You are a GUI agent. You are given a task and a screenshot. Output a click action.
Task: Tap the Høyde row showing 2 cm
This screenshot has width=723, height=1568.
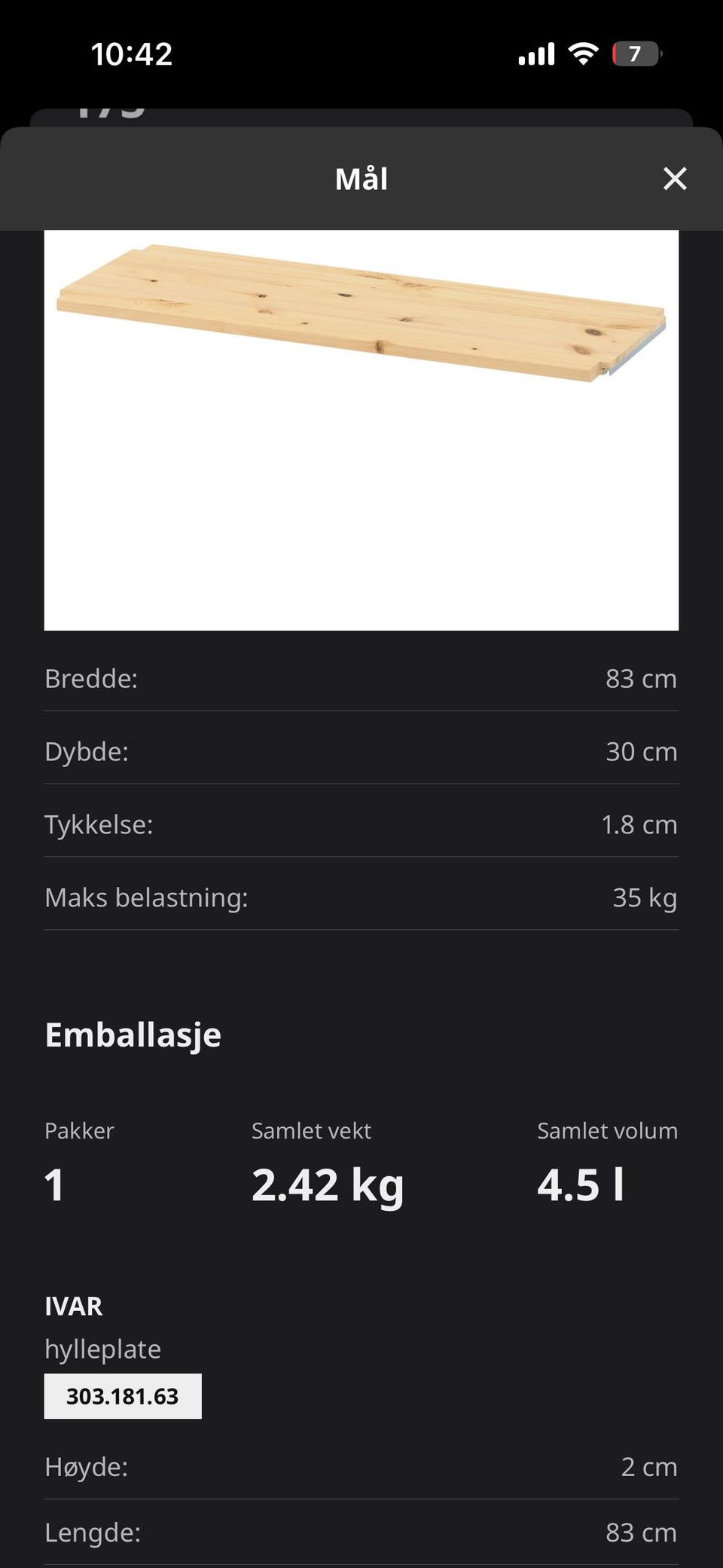click(361, 1467)
